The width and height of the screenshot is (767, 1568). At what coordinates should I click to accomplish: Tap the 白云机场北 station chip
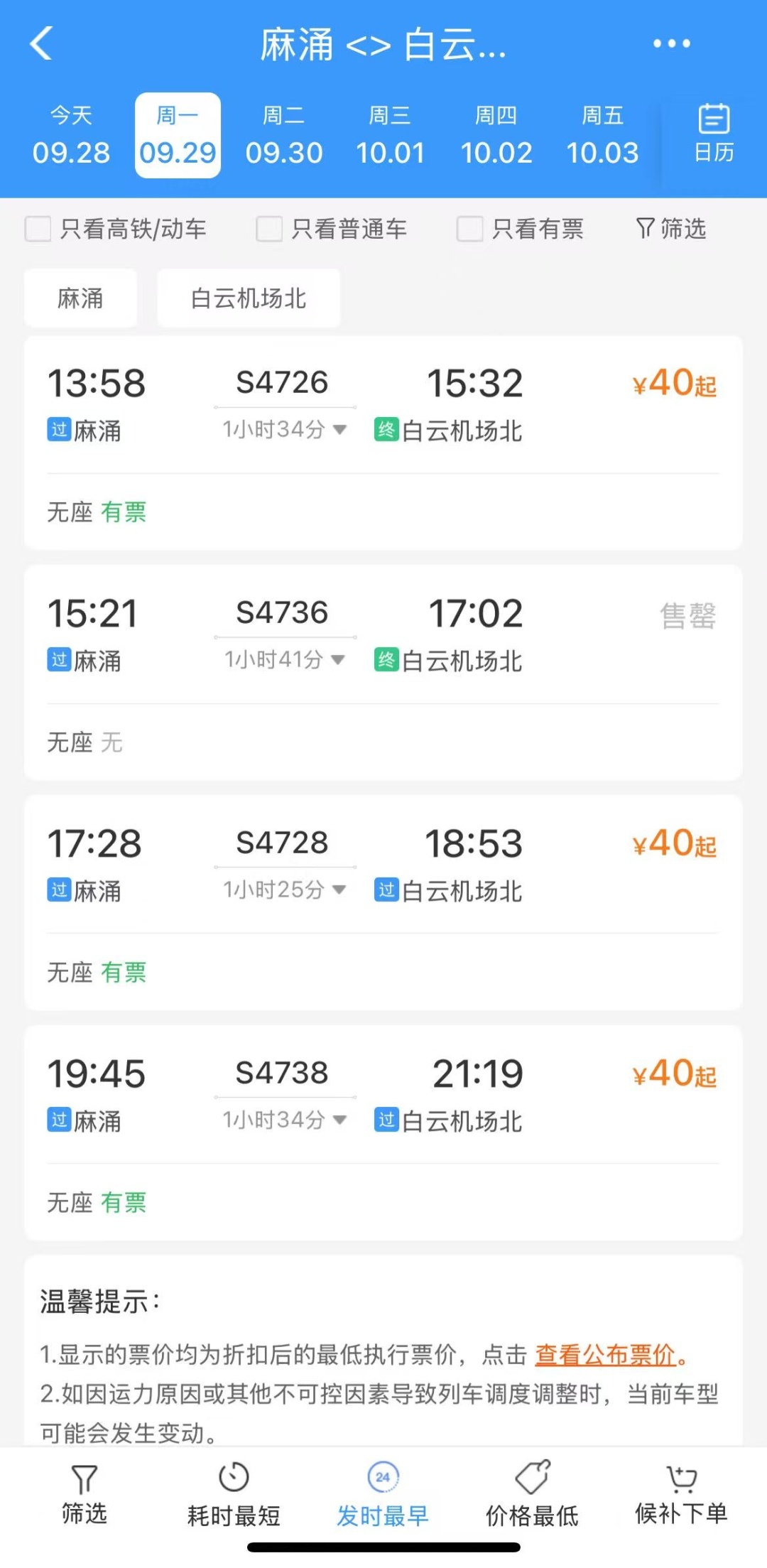[249, 298]
